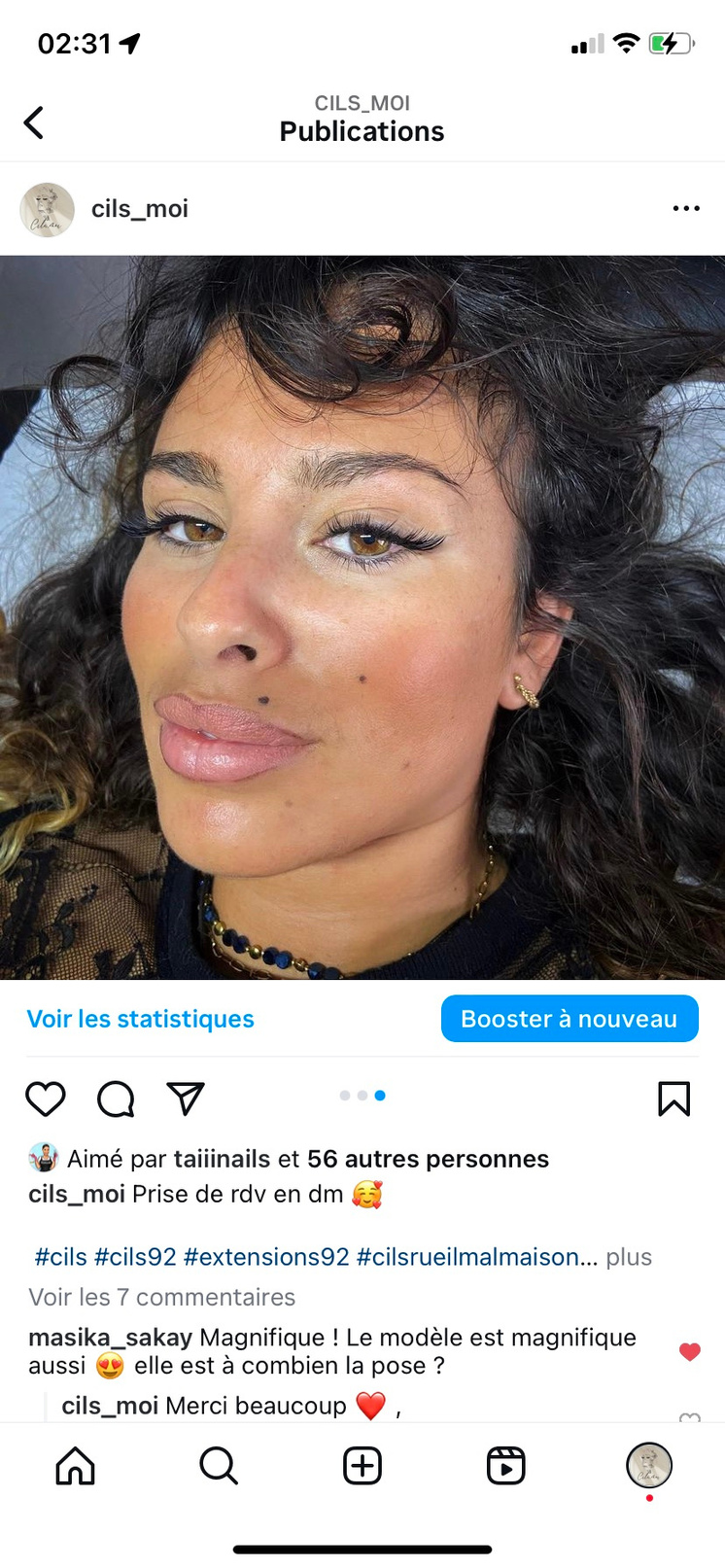Viewport: 725px width, 1568px height.
Task: Open Voir les 7 commentaires
Action: coord(161,1297)
